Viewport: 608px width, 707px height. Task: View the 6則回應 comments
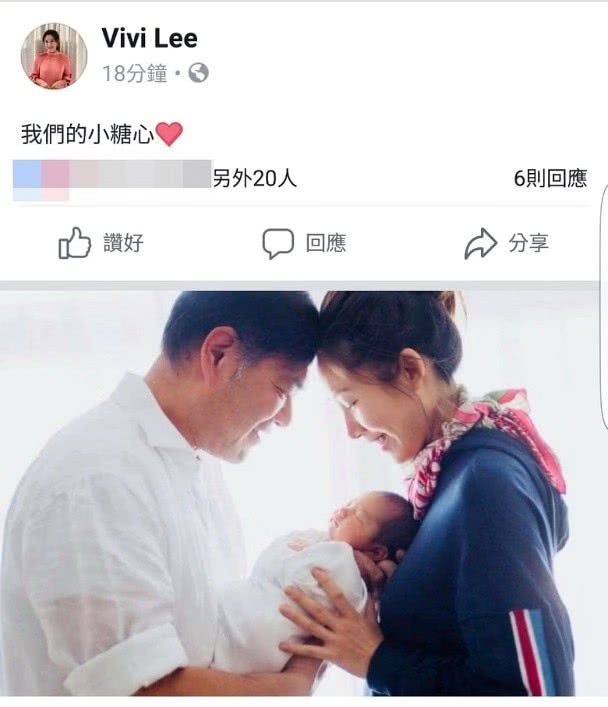550,179
